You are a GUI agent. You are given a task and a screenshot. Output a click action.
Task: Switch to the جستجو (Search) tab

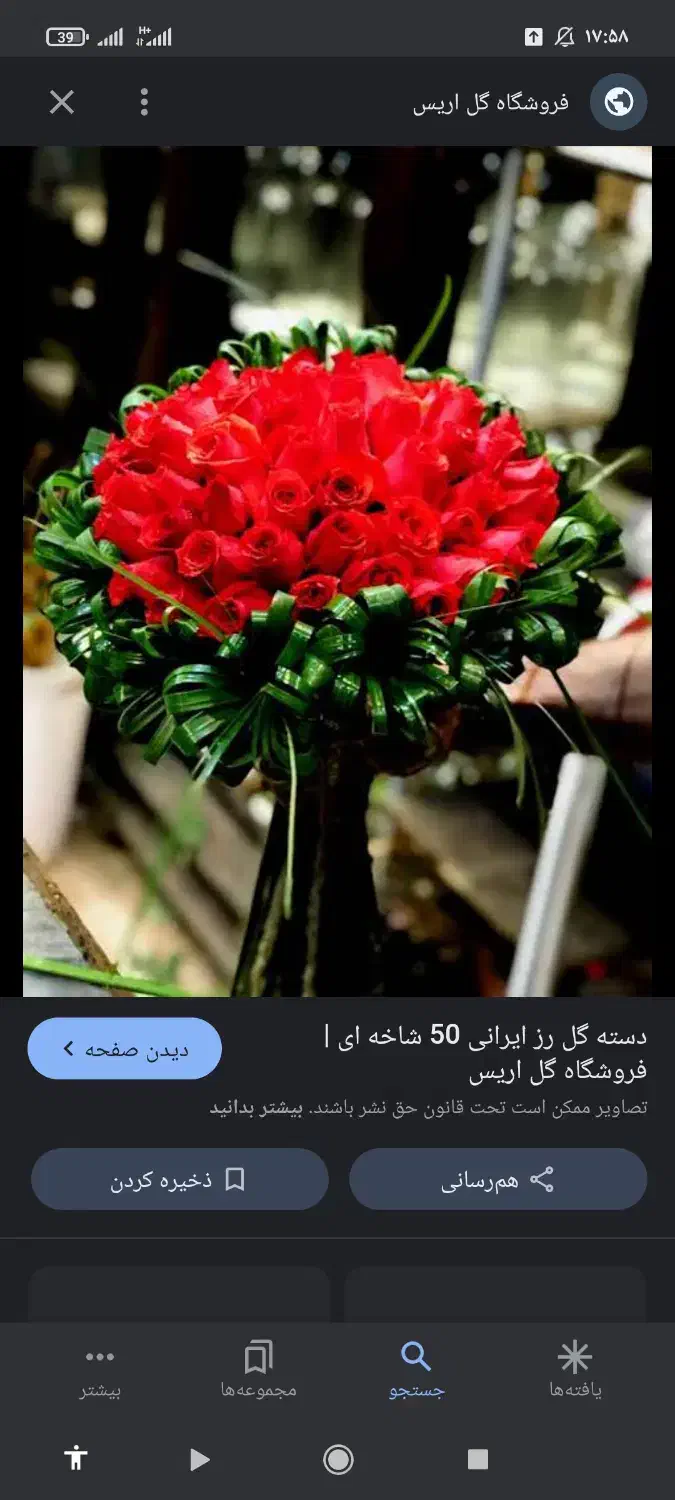416,1370
